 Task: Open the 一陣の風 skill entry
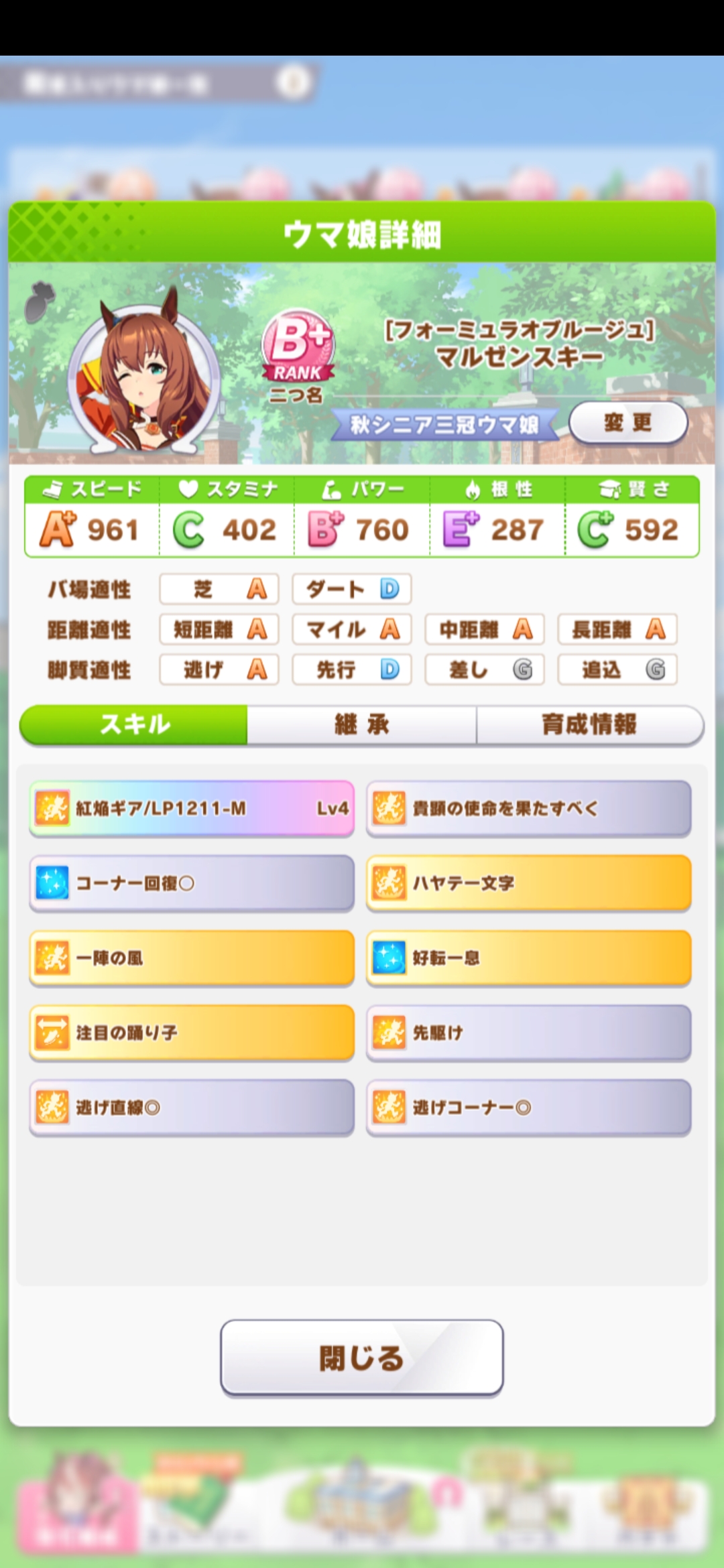tap(192, 958)
